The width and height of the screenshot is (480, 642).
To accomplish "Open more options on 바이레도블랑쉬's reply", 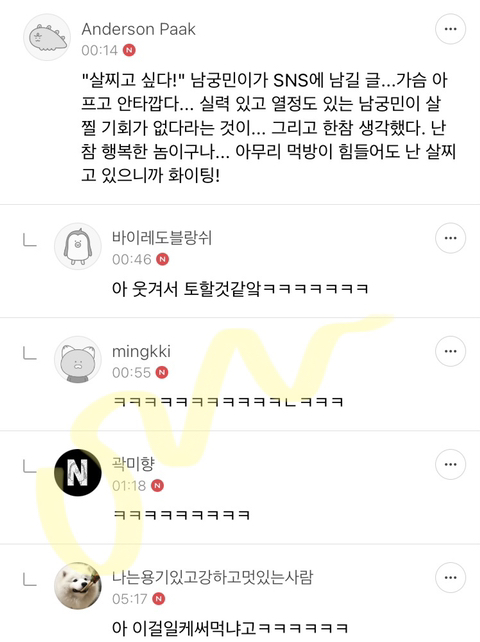I will 450,238.
